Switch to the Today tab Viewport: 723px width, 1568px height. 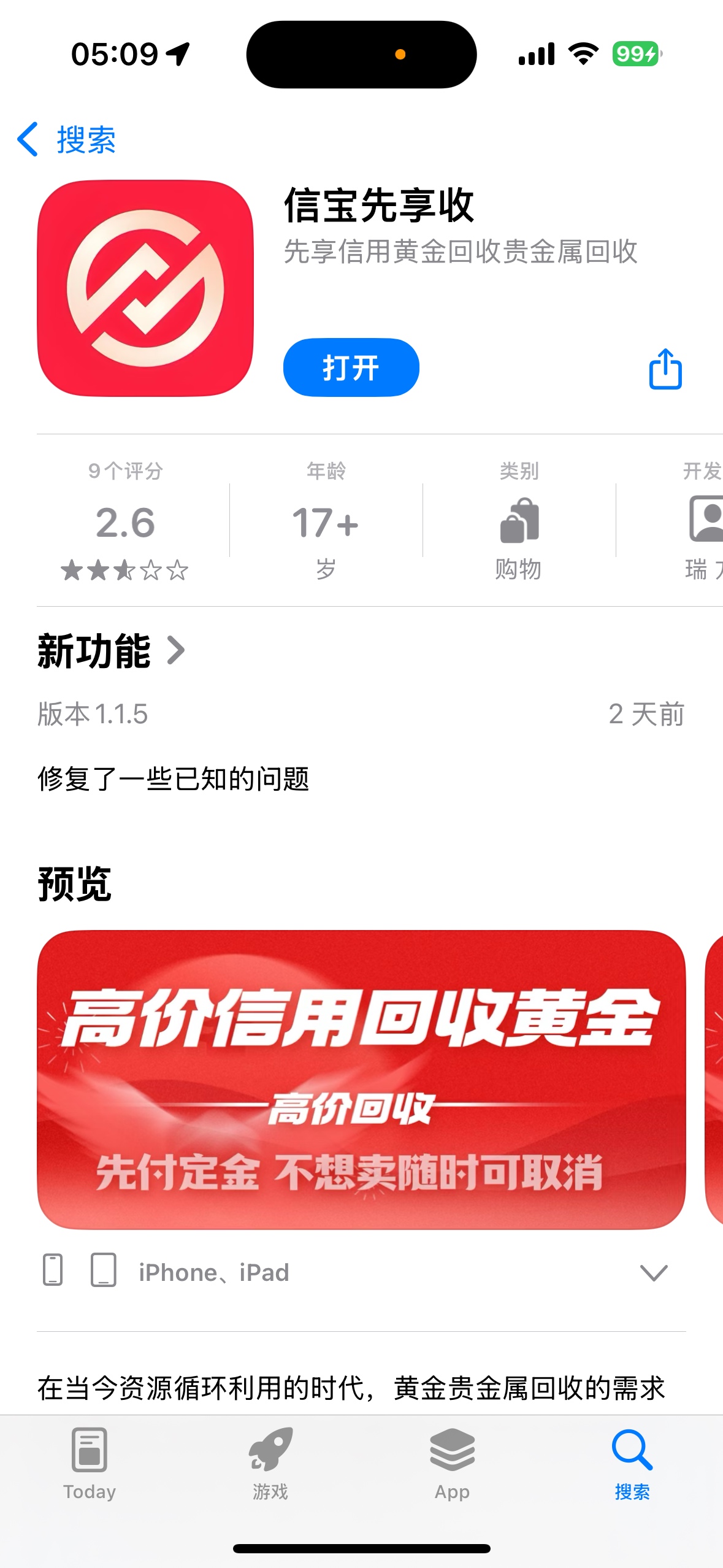[x=90, y=1464]
